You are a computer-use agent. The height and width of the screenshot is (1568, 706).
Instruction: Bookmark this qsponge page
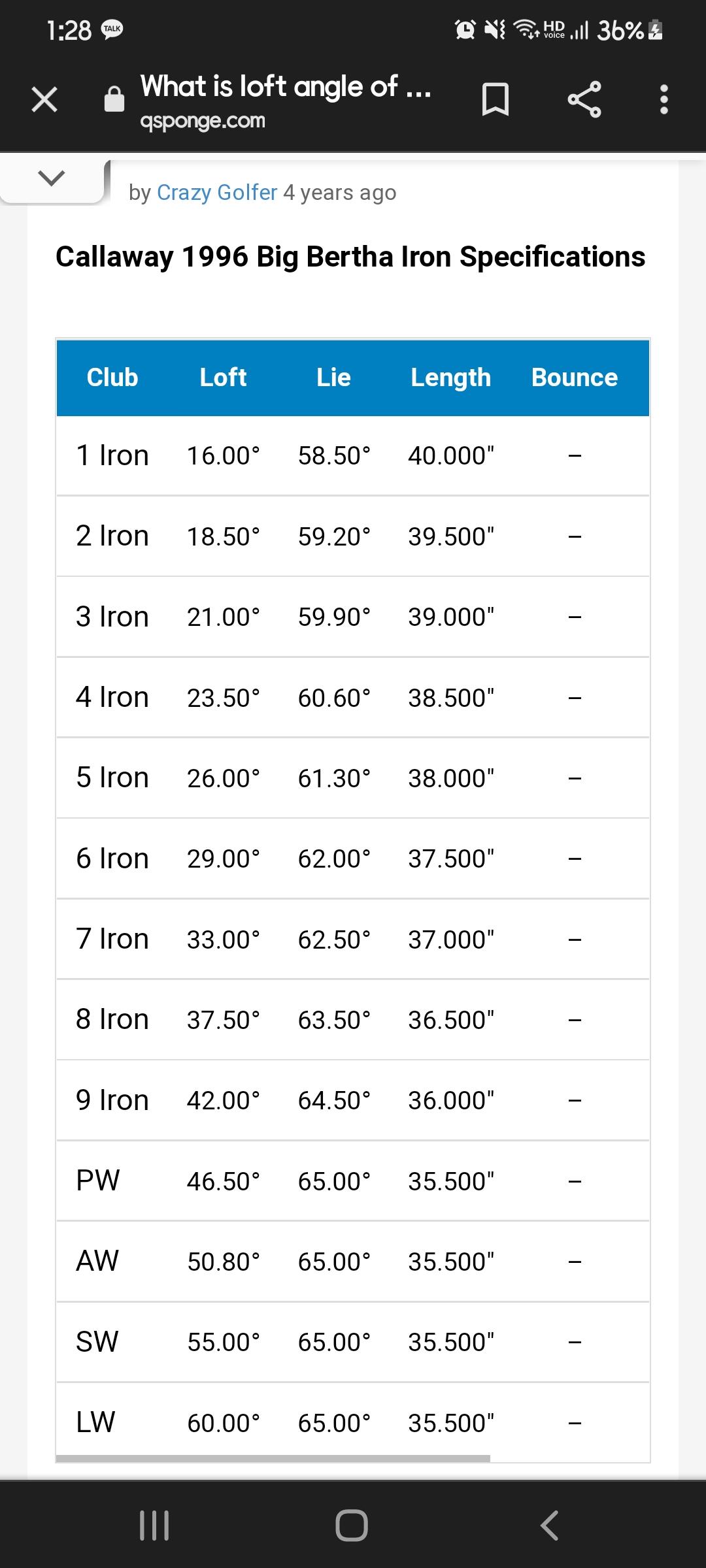(x=495, y=100)
